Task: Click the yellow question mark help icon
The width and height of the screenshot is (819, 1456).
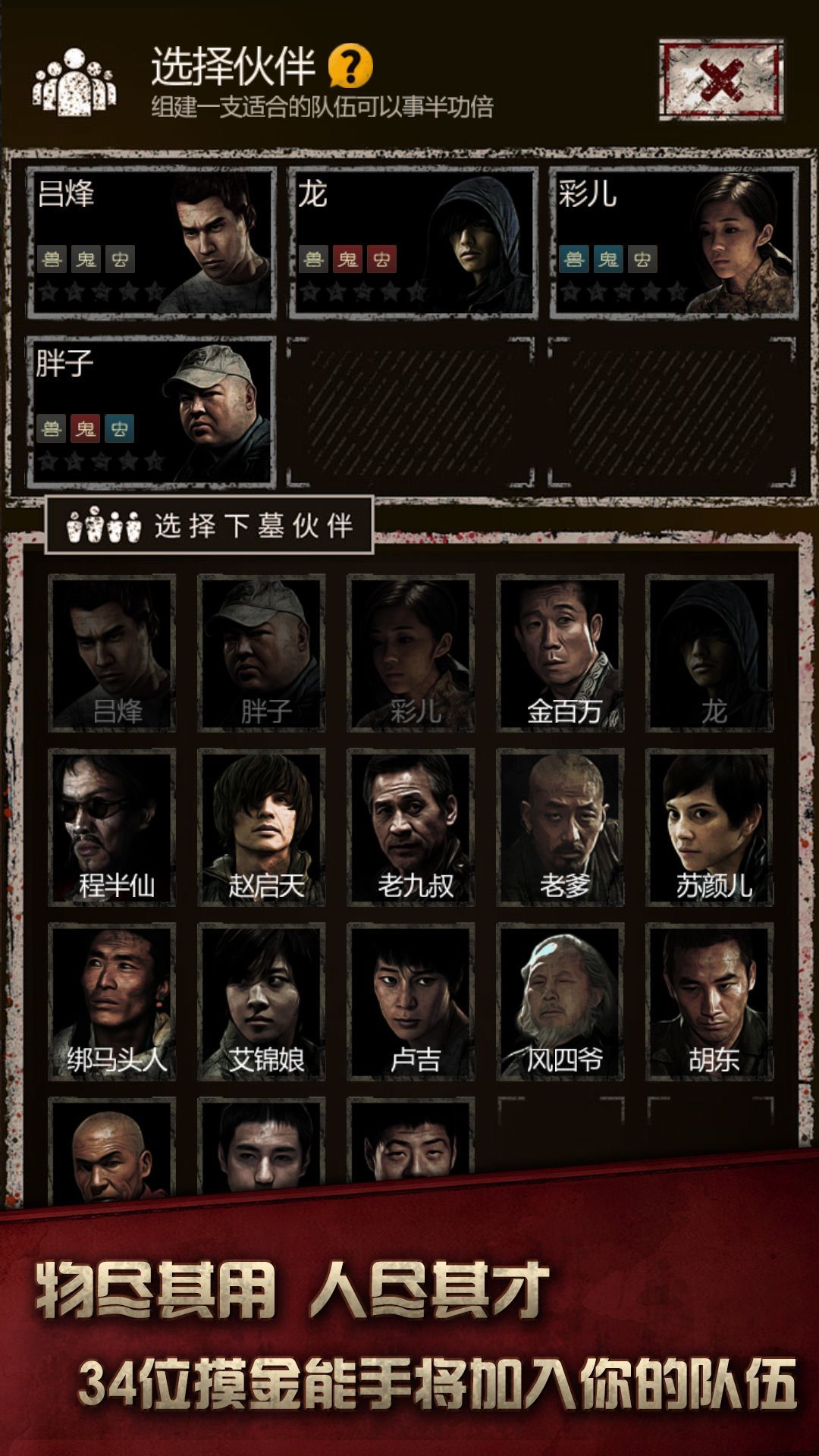Action: click(x=349, y=67)
